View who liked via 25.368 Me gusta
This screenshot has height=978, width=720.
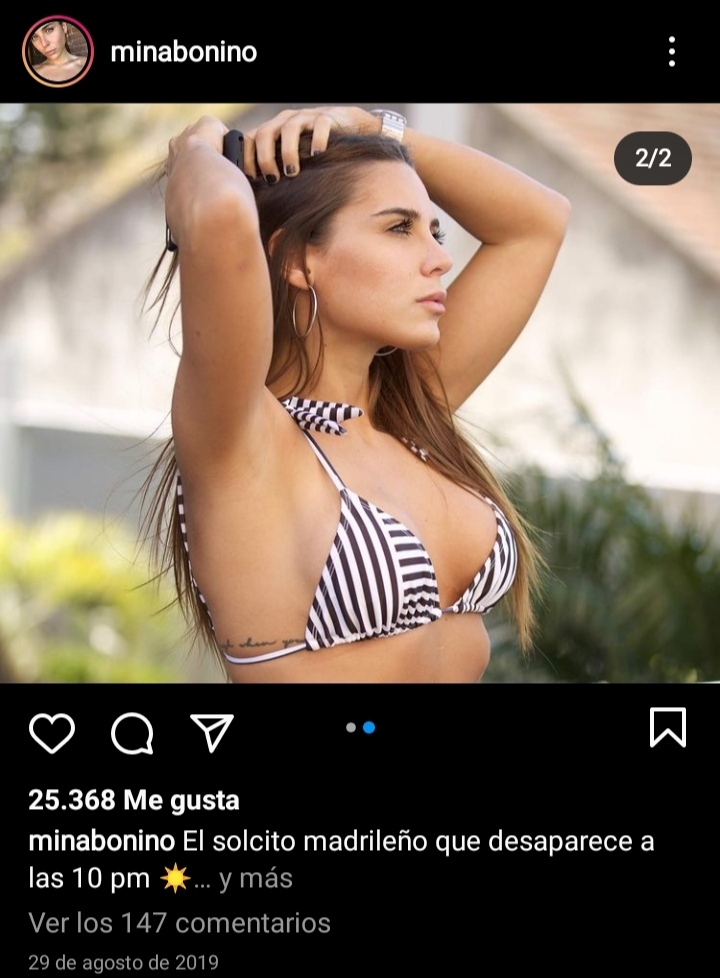[134, 800]
